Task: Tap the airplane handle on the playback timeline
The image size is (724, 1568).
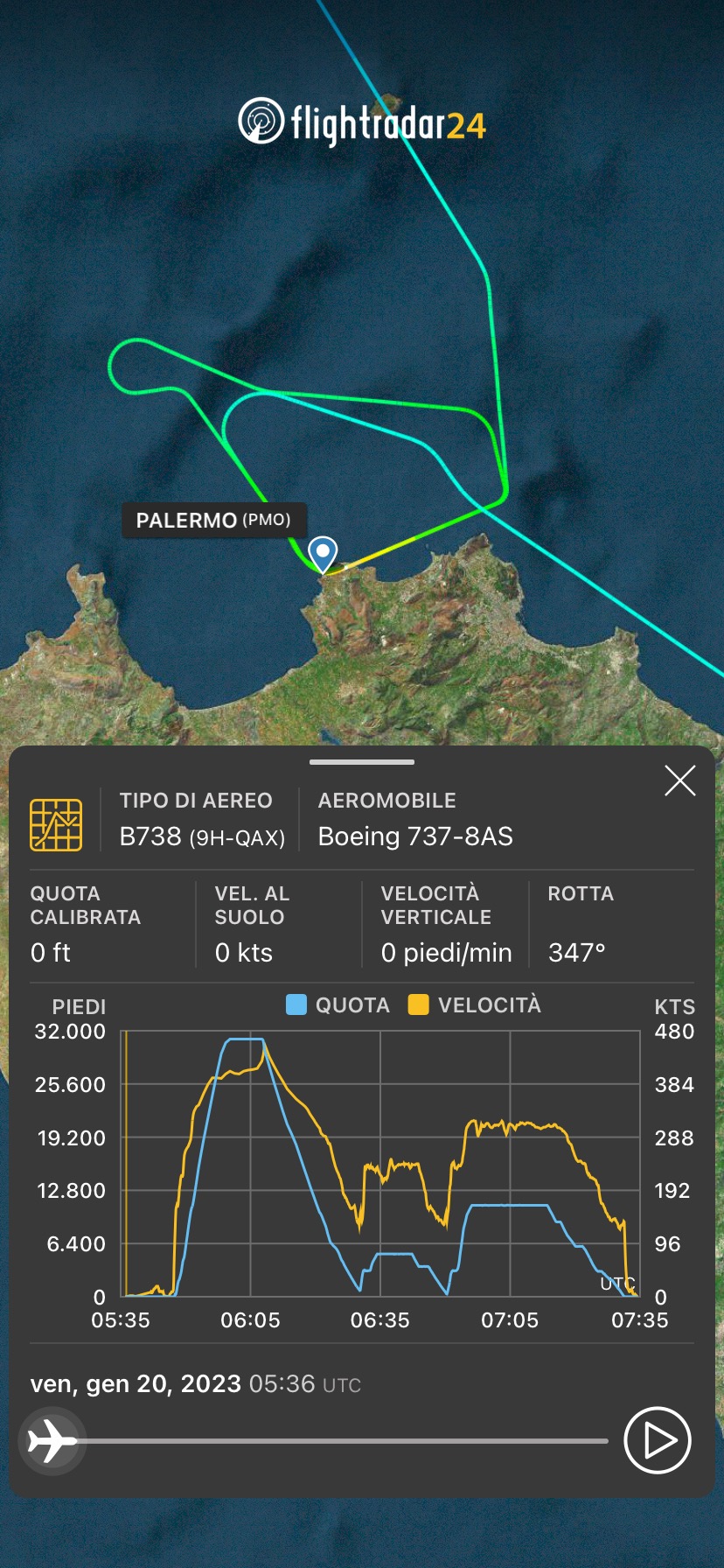Action: tap(51, 1440)
